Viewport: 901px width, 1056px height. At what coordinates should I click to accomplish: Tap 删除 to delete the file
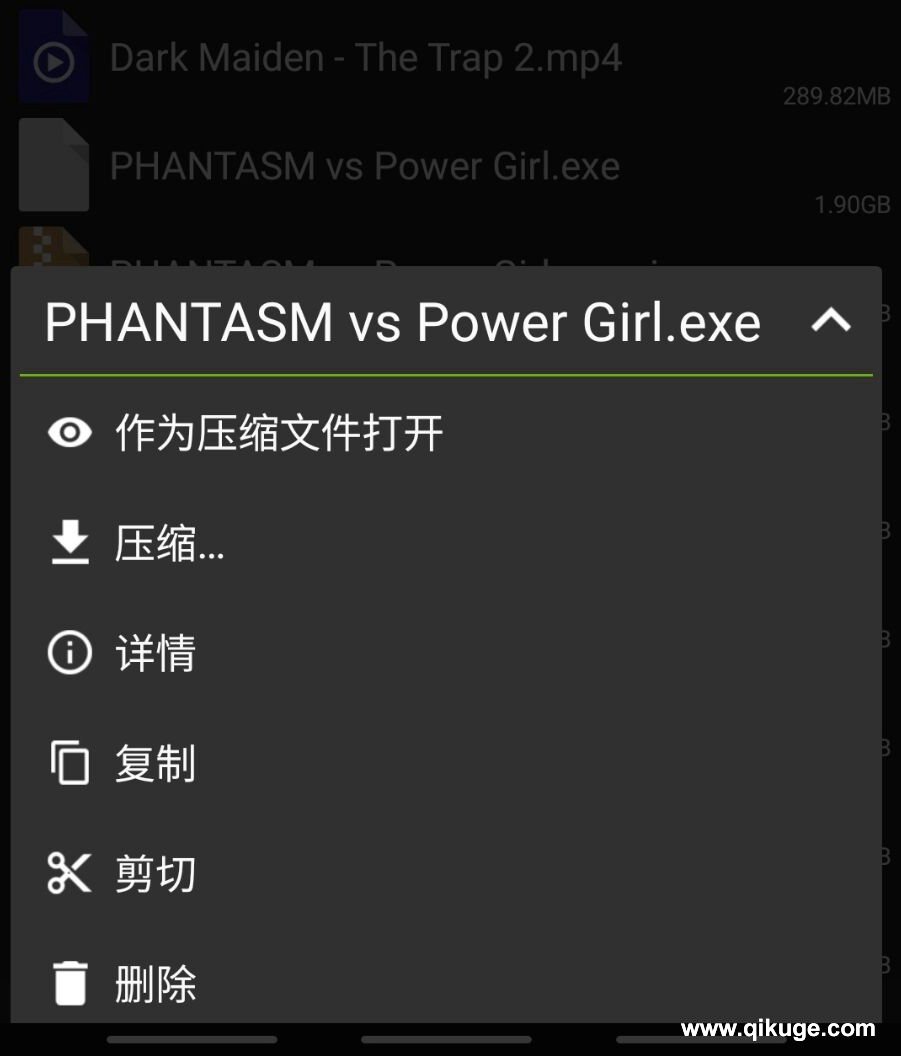(155, 984)
